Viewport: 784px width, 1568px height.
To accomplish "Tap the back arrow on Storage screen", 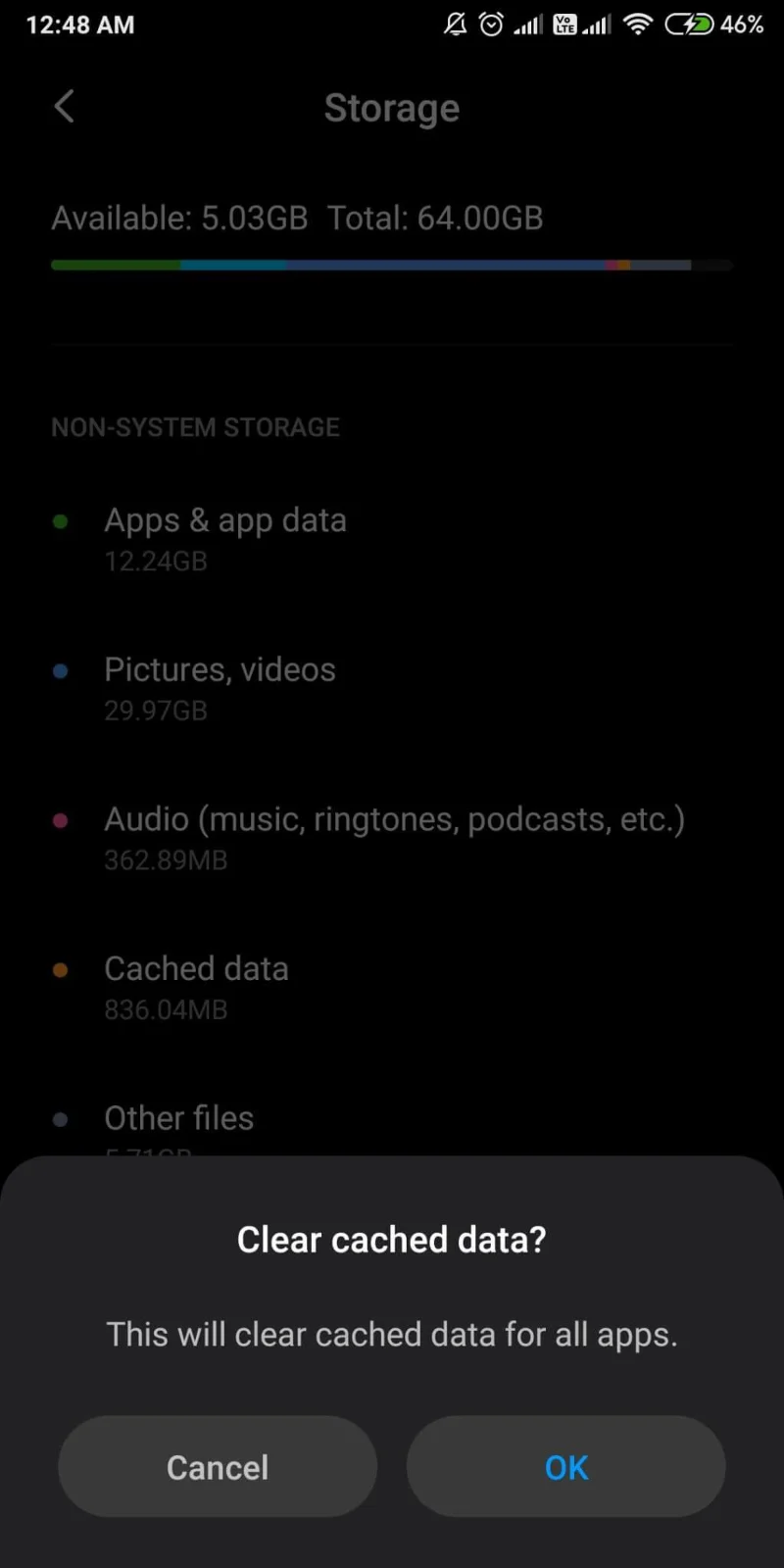I will [63, 107].
